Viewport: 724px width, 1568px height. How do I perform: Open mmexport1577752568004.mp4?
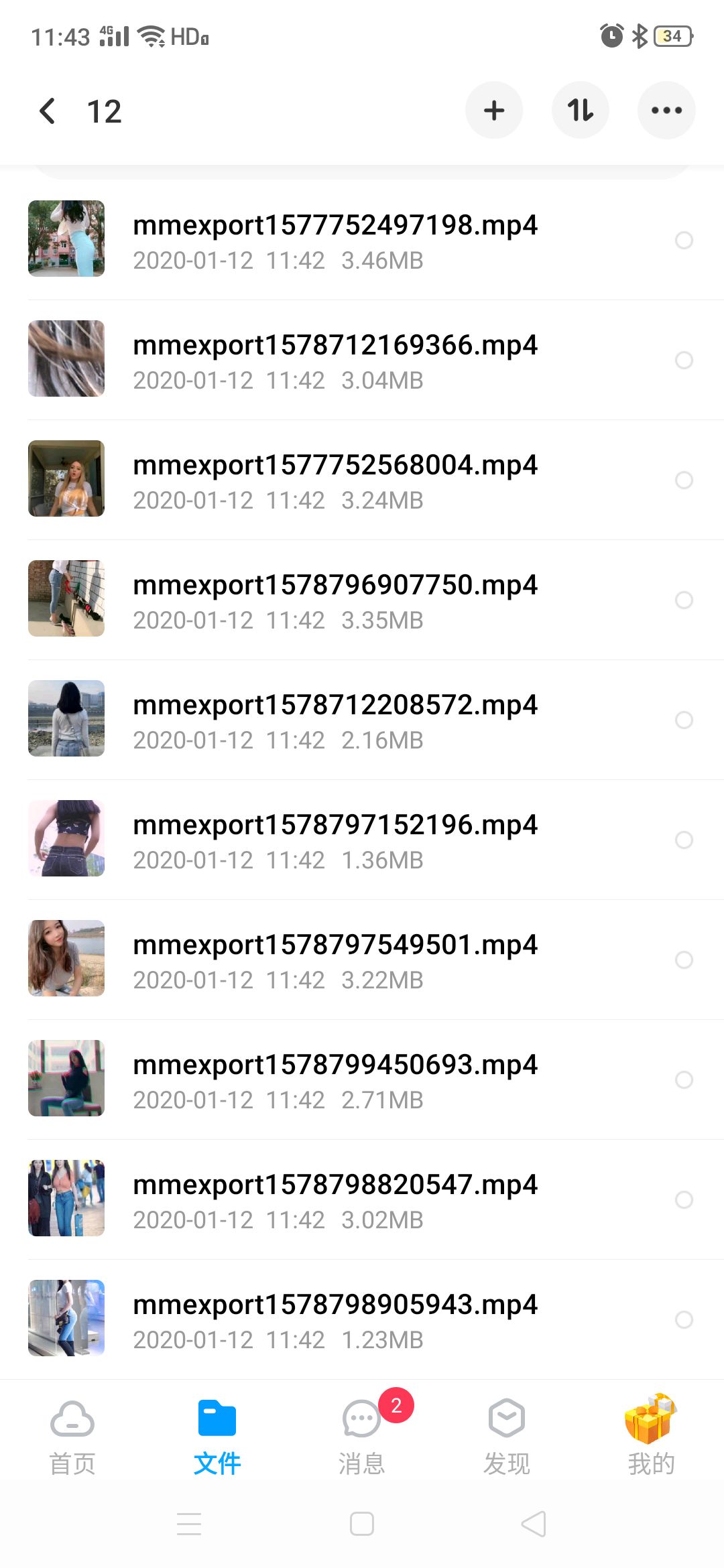335,480
